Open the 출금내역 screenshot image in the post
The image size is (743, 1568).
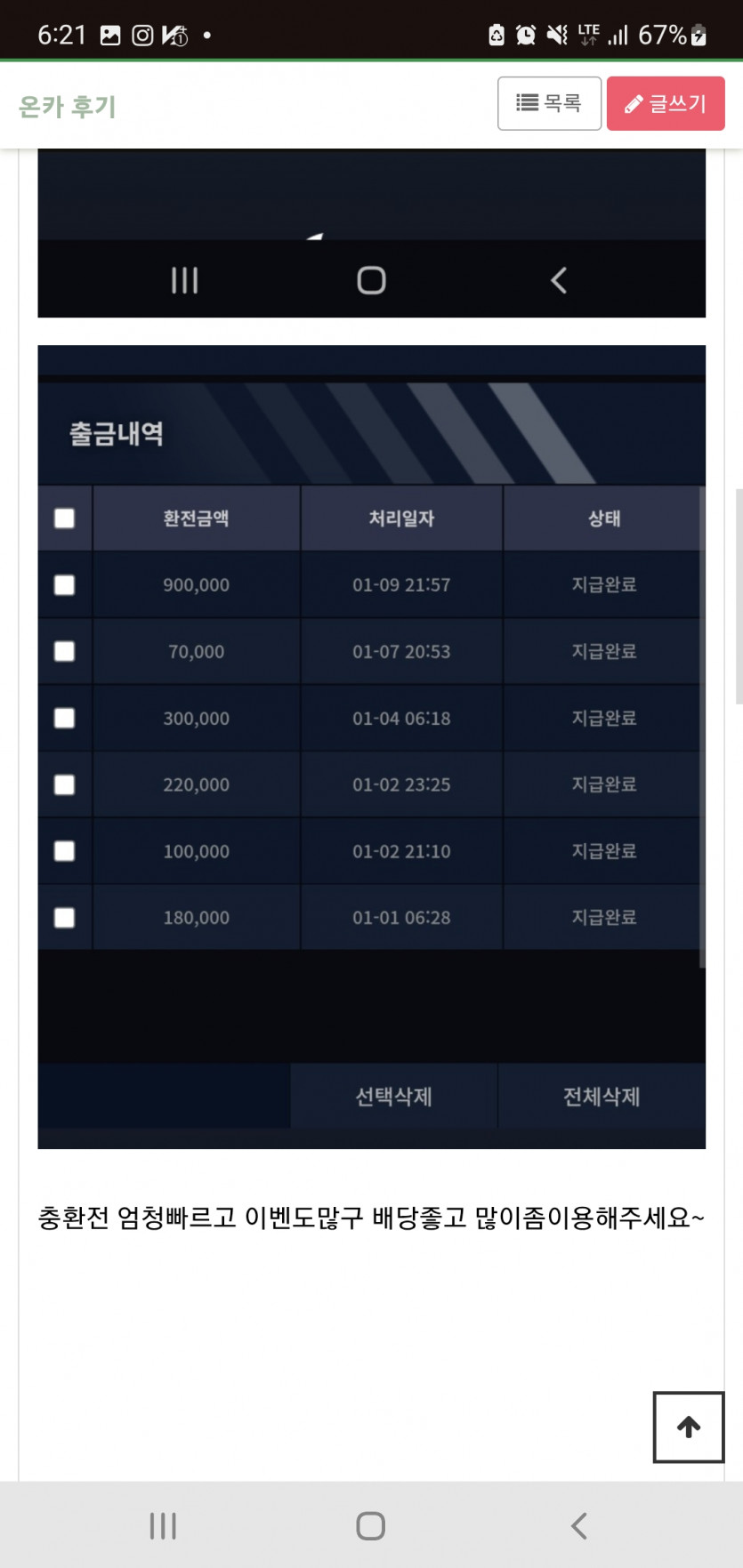371,747
